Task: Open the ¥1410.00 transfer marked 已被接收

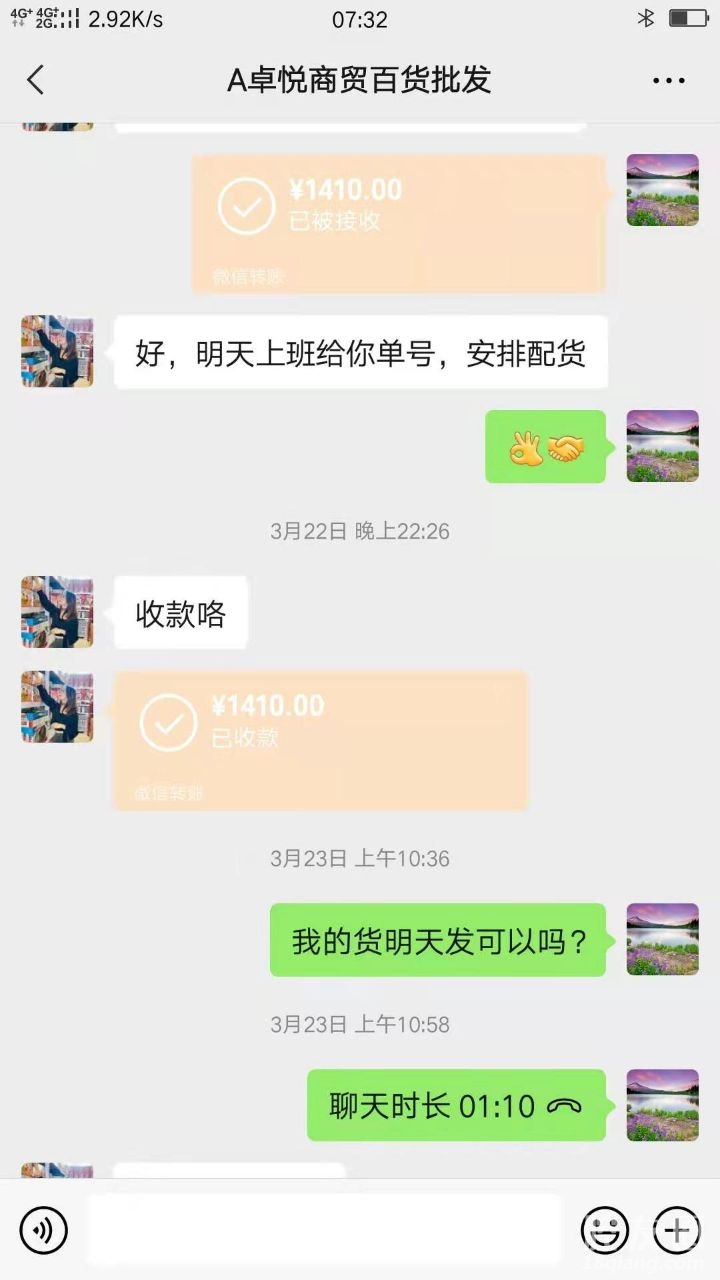Action: click(398, 223)
